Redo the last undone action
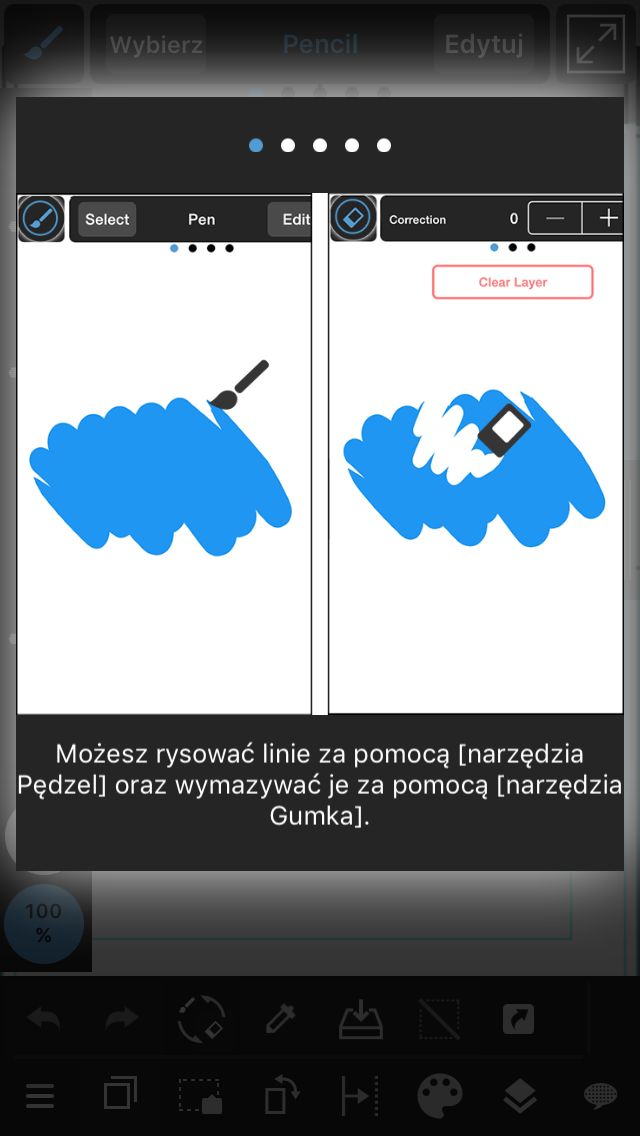 (122, 1019)
